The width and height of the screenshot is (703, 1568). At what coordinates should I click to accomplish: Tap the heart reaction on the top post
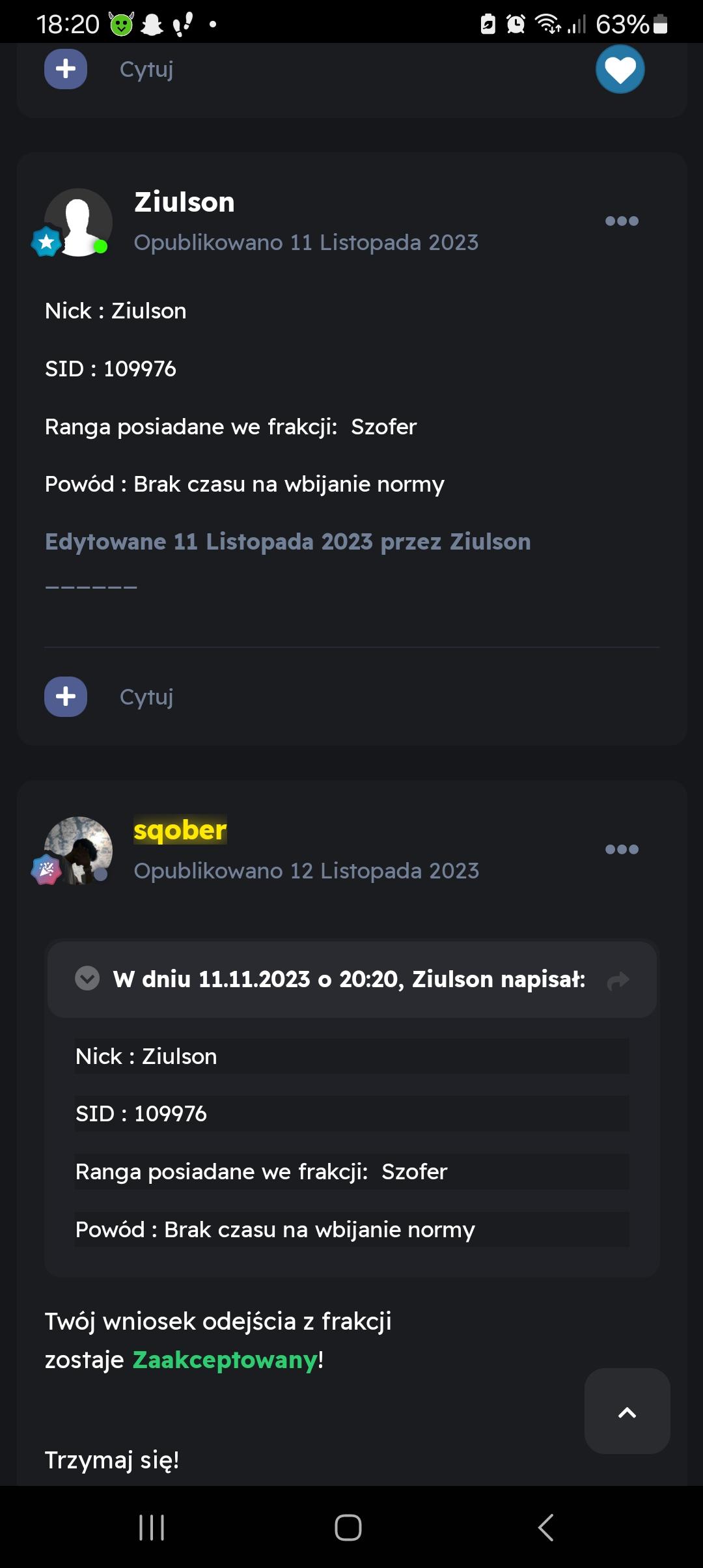(620, 69)
